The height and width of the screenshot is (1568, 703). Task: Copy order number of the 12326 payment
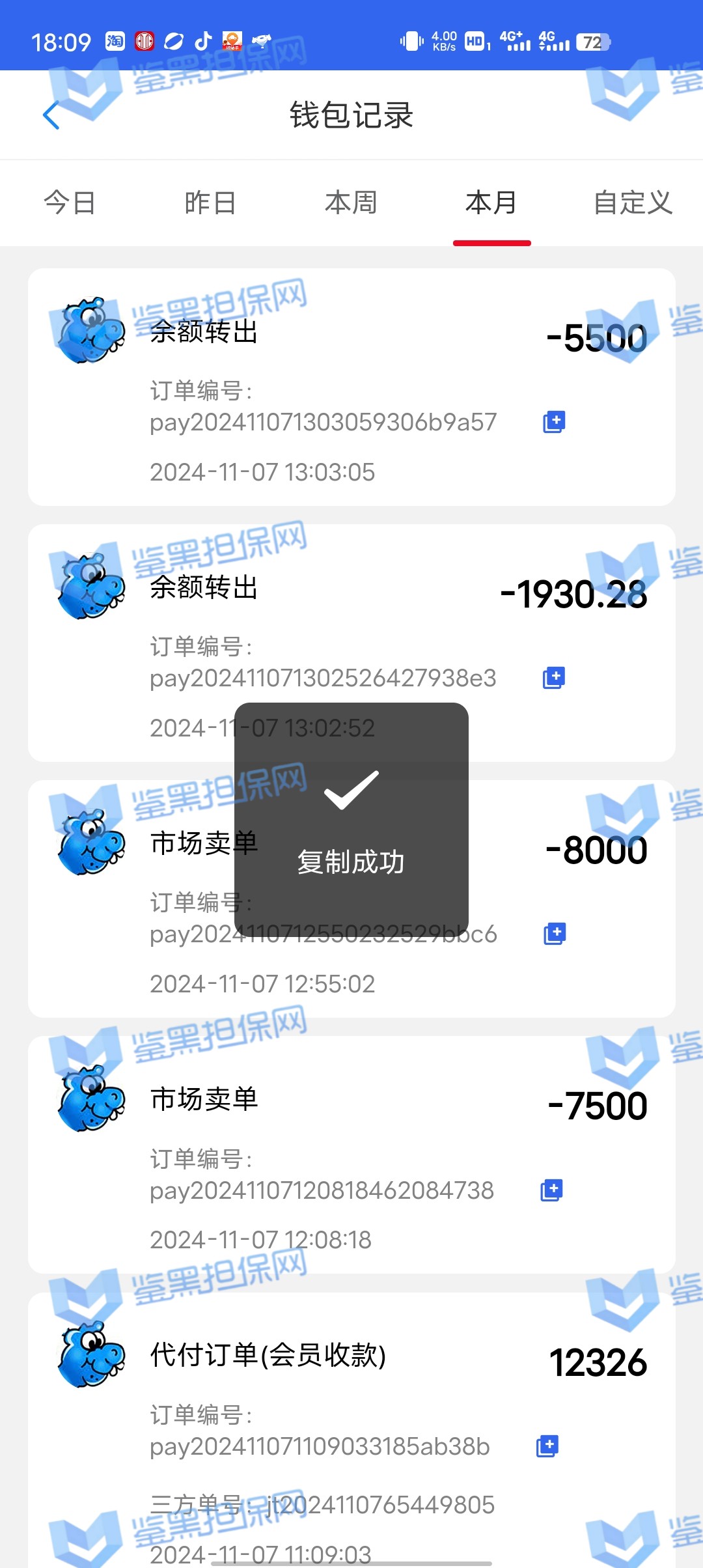[x=547, y=1446]
